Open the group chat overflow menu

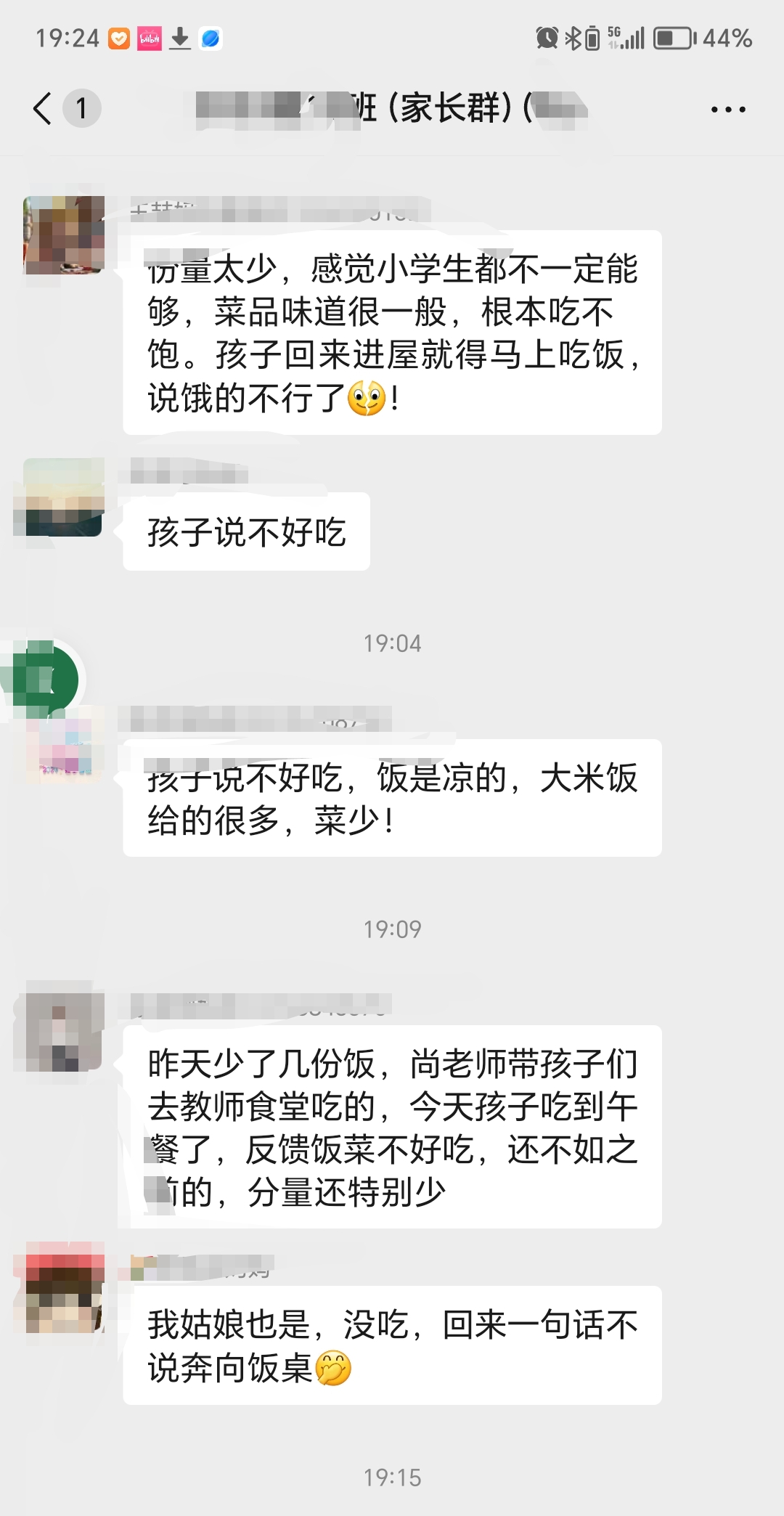728,110
